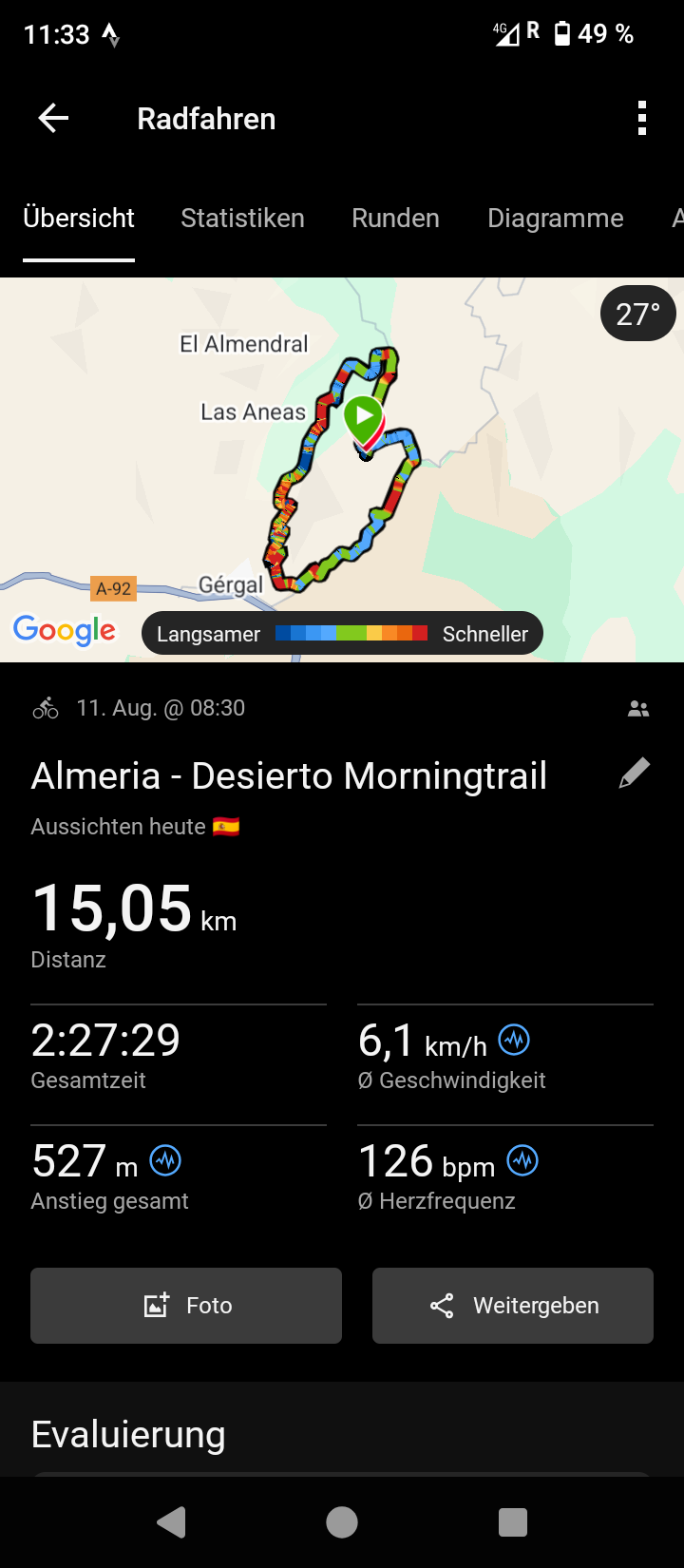684x1568 pixels.
Task: View speed insight icon next to 6,1 km/h
Action: coord(515,1040)
